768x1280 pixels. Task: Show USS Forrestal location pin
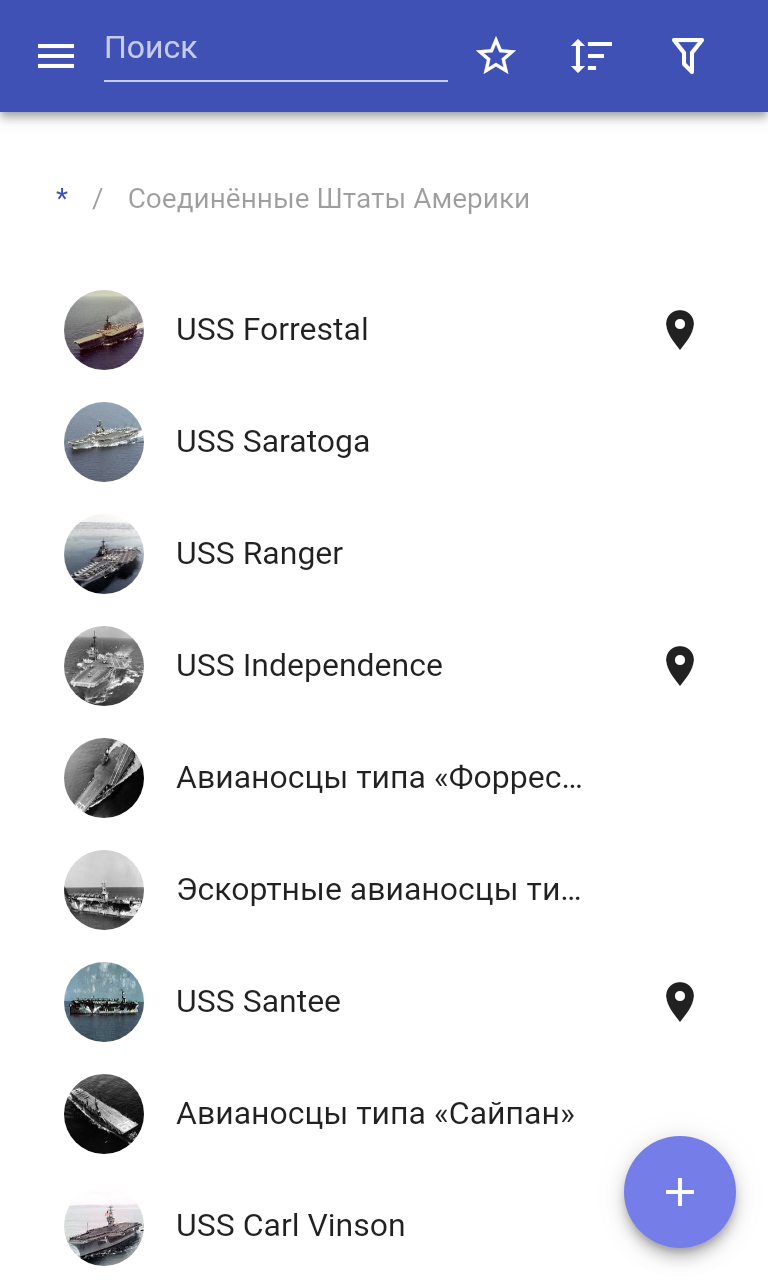coord(680,330)
